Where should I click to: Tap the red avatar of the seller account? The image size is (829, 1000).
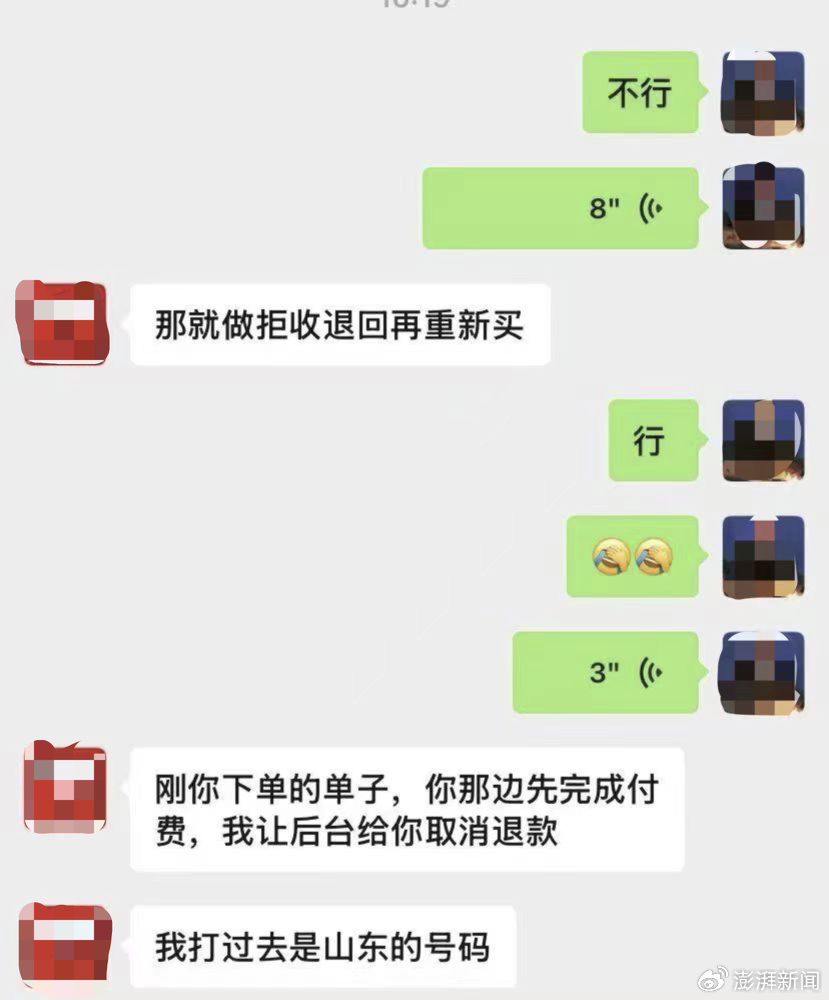62,323
